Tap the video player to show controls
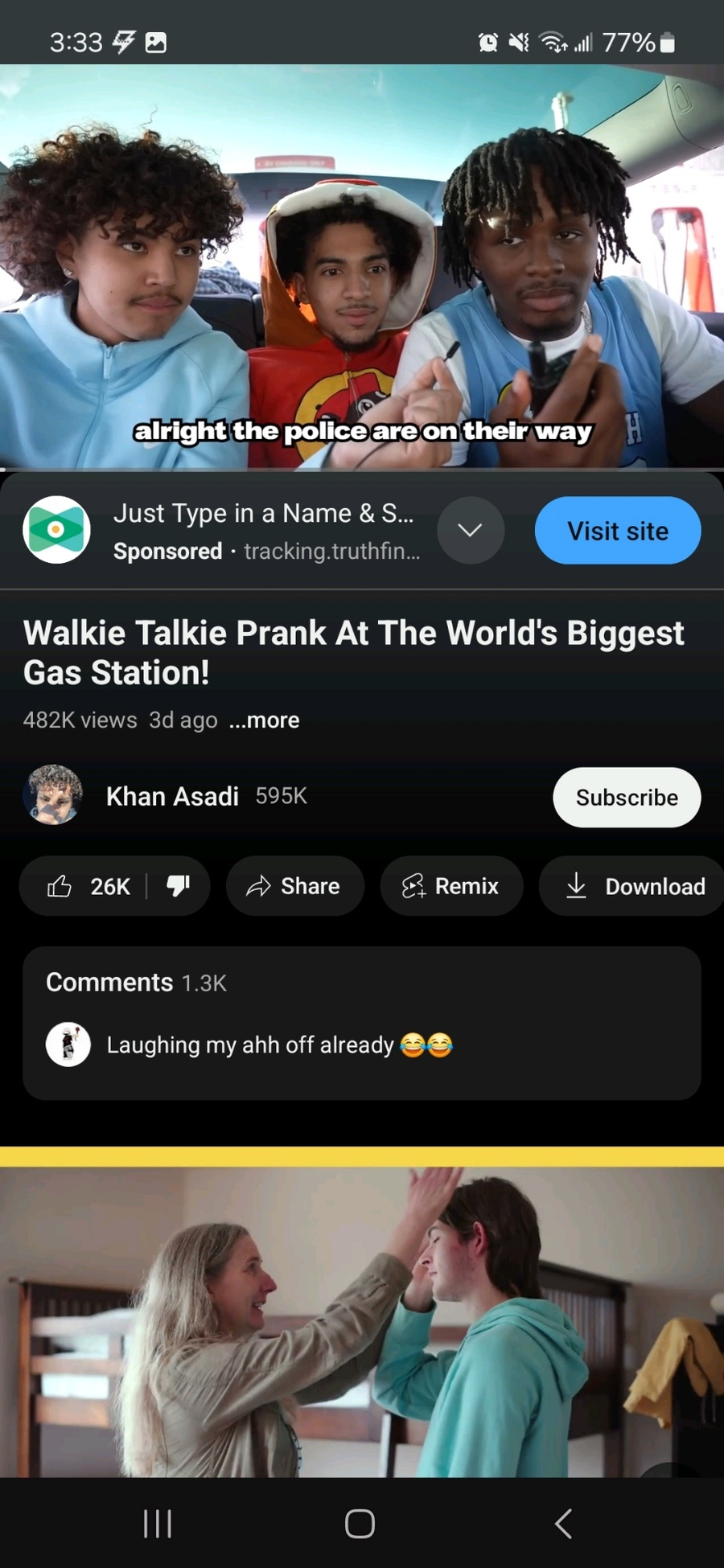The width and height of the screenshot is (724, 1568). pyautogui.click(x=362, y=266)
